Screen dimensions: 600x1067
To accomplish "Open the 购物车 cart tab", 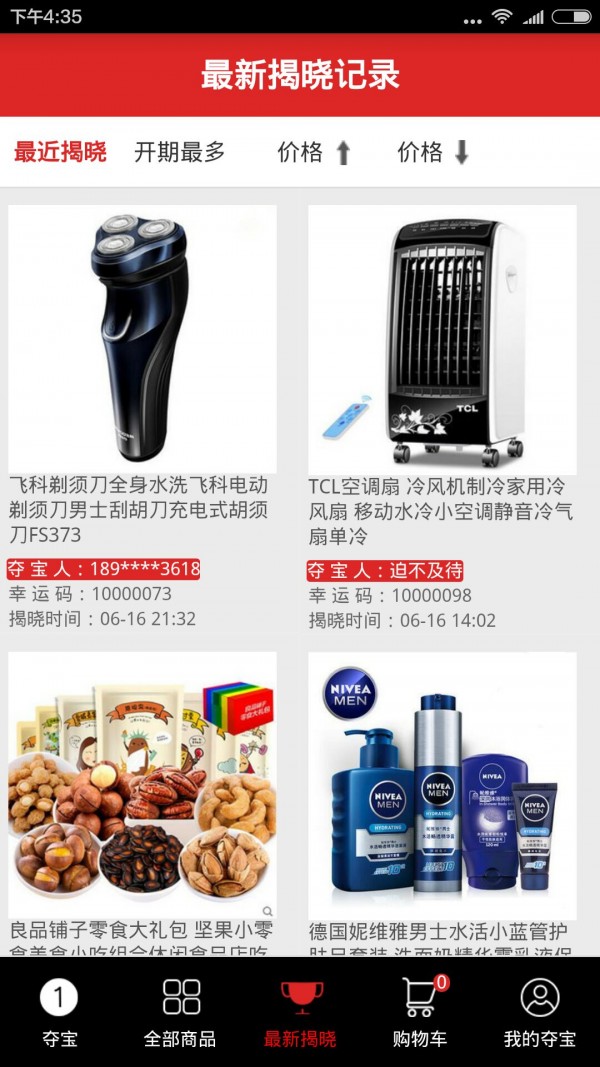I will point(420,1012).
